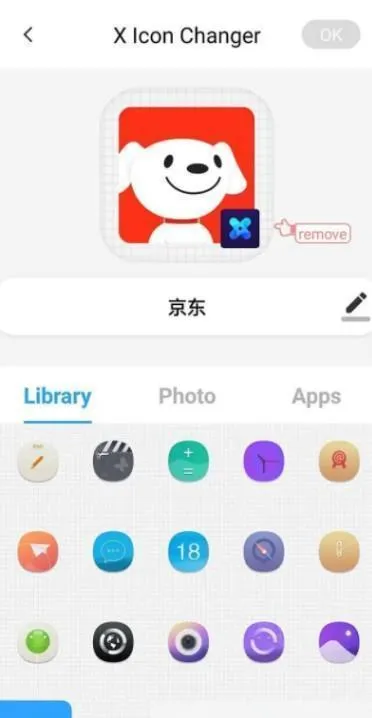The image size is (372, 718).
Task: Switch to the Photo tab
Action: 187,397
